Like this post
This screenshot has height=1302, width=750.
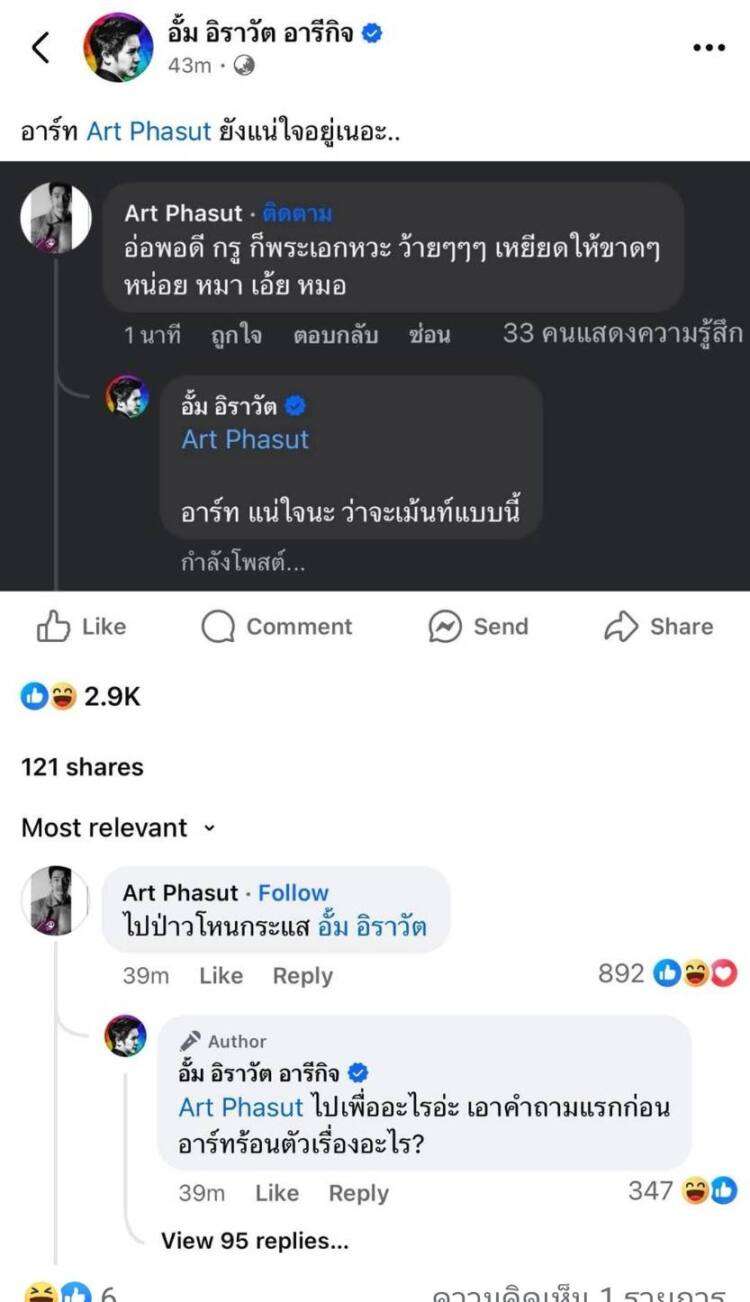82,627
